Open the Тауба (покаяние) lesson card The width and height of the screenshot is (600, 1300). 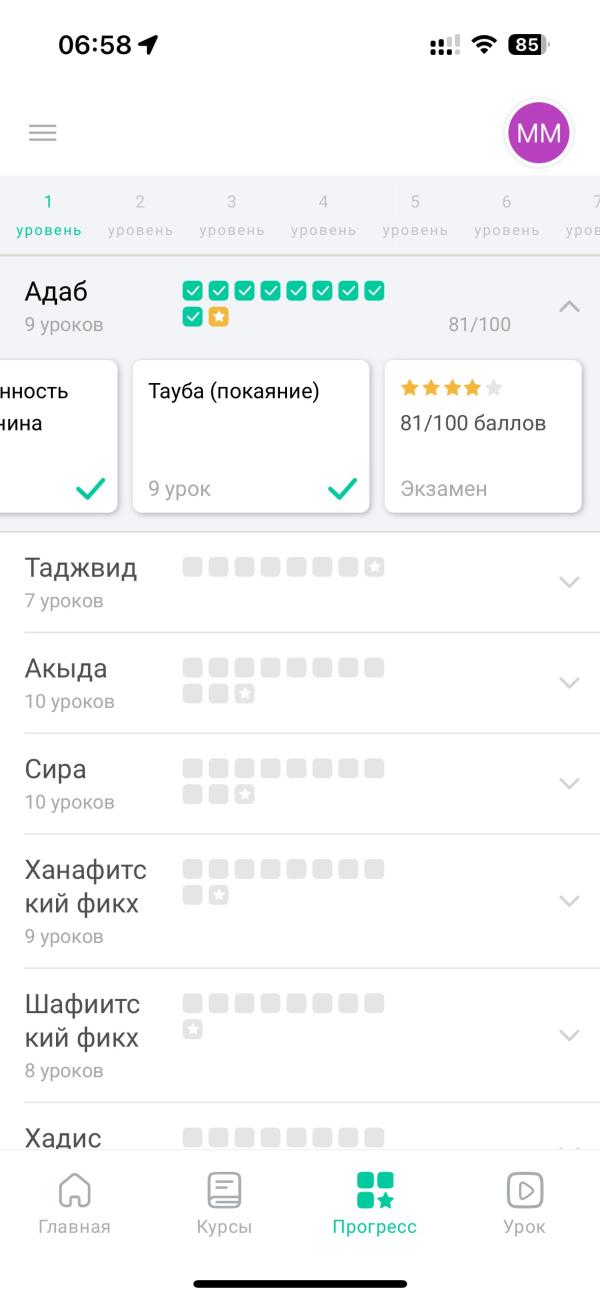click(x=251, y=436)
